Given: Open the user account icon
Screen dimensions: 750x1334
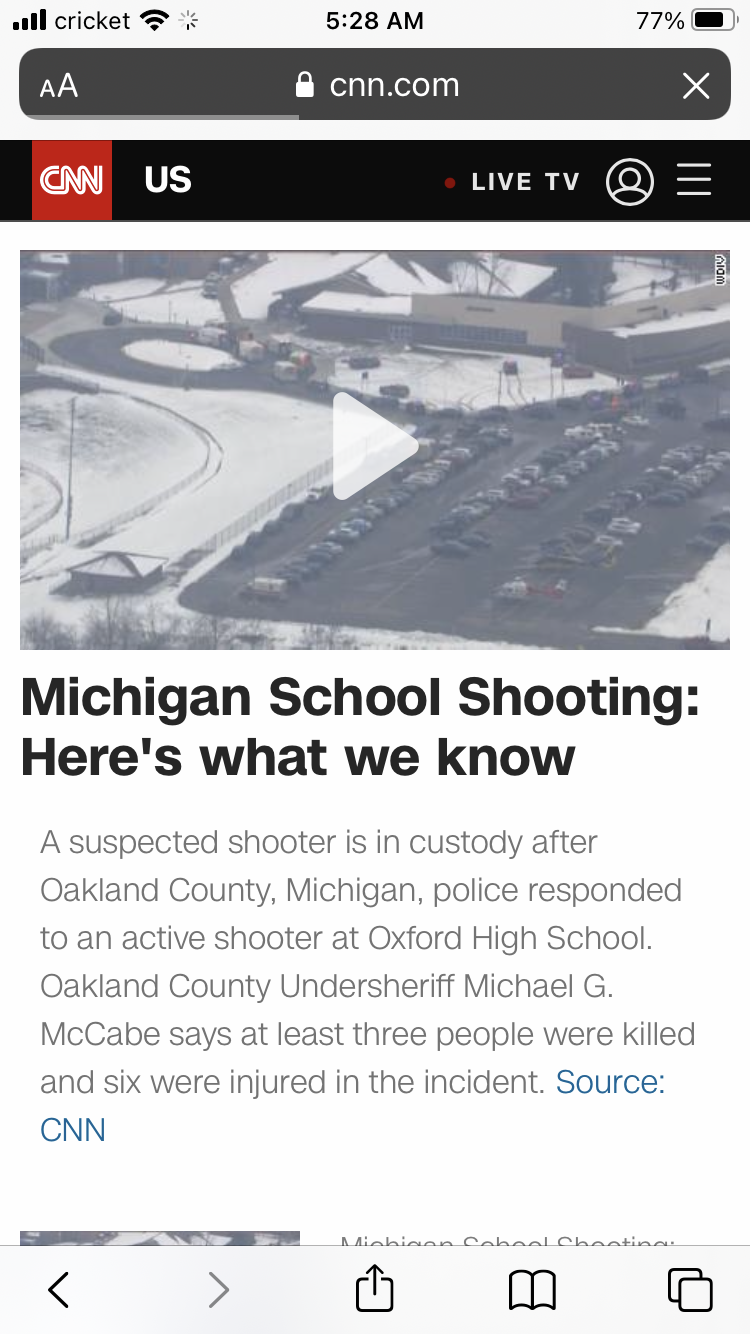Looking at the screenshot, I should coord(630,182).
